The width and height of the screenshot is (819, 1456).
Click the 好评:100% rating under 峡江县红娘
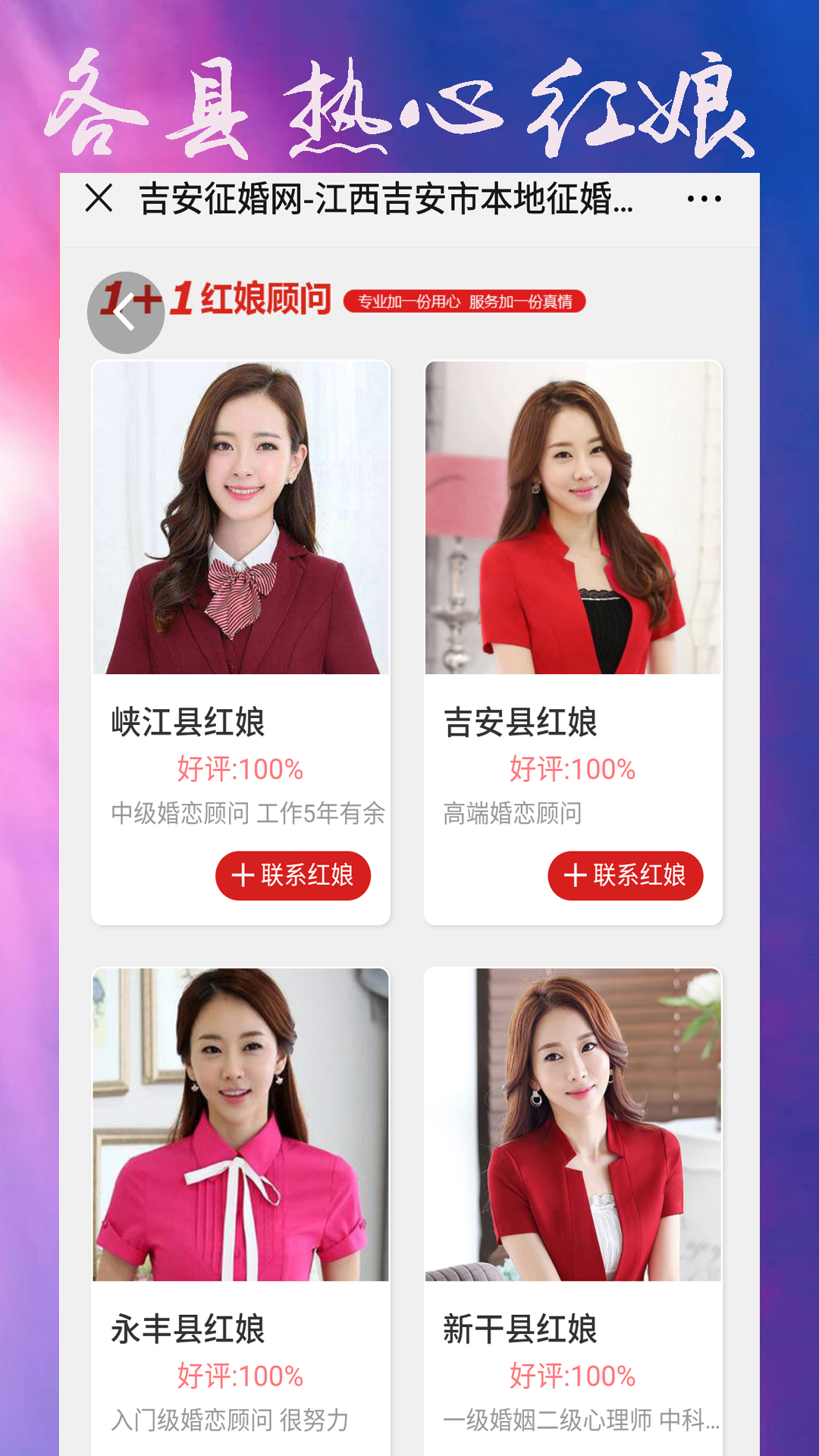240,770
